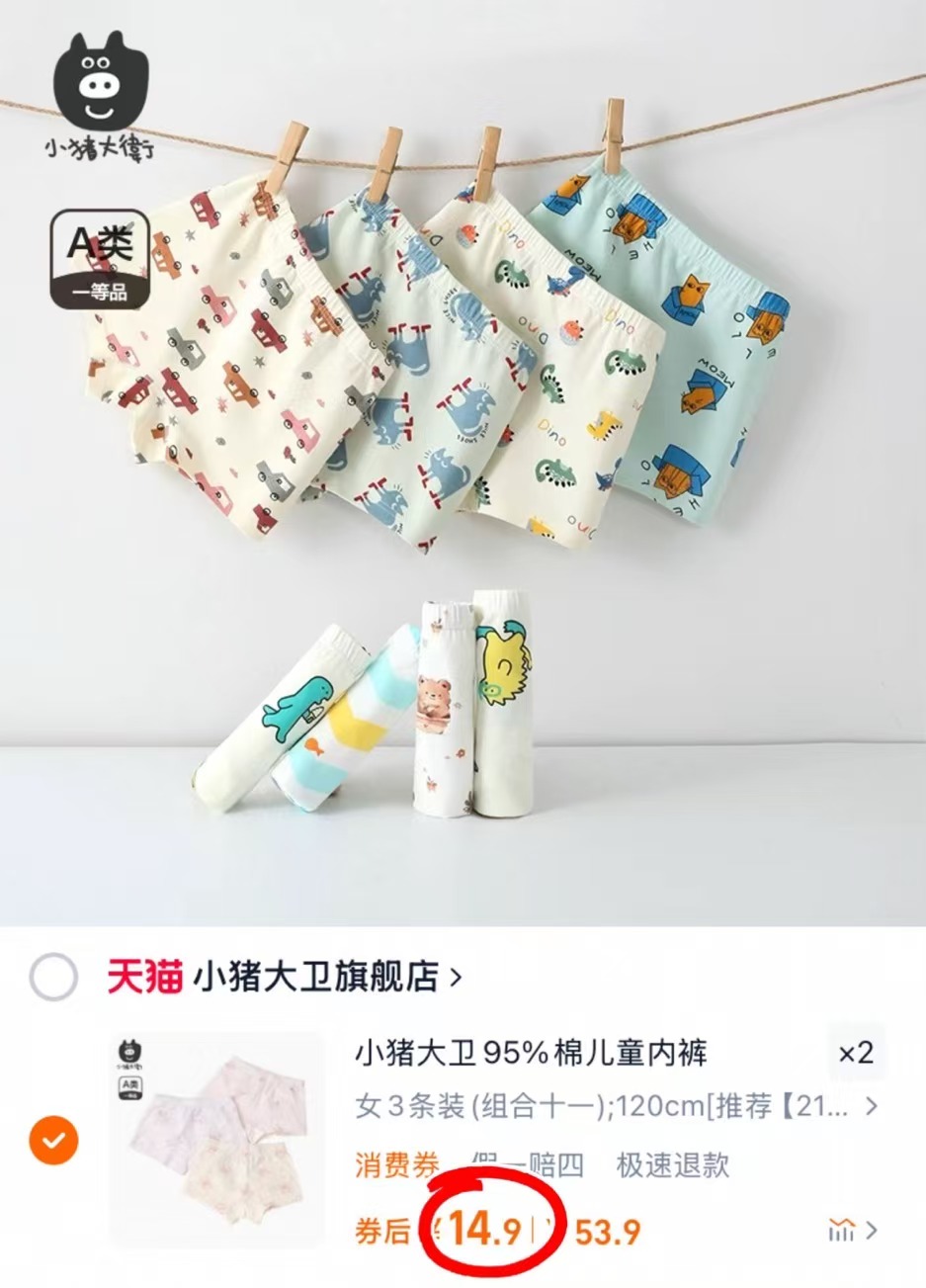
Task: Click the 假一赔四 guarantee label
Action: 527,1165
